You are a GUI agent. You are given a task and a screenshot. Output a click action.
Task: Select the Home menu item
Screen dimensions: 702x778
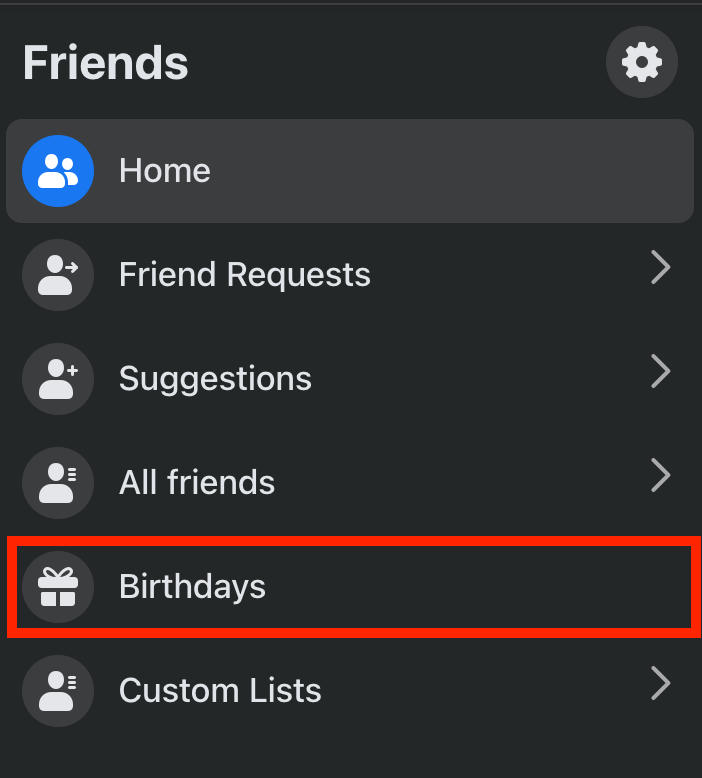tap(165, 171)
